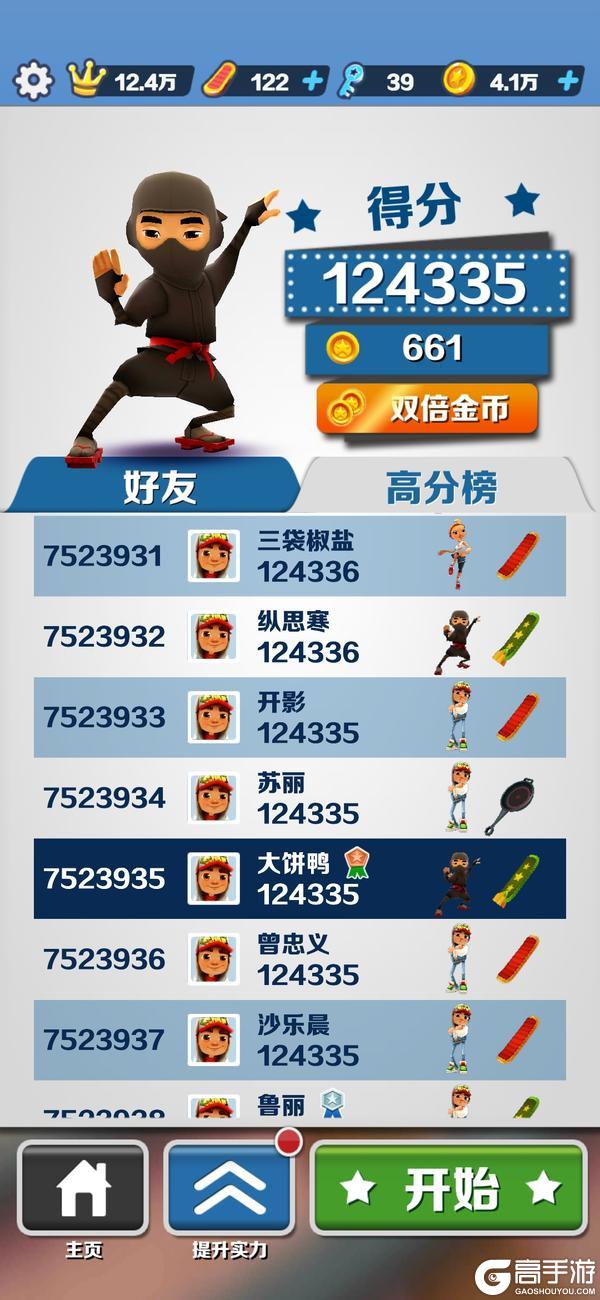Screen dimensions: 600x1300
Task: Open the 提升实力 upgrade menu
Action: coord(230,1188)
